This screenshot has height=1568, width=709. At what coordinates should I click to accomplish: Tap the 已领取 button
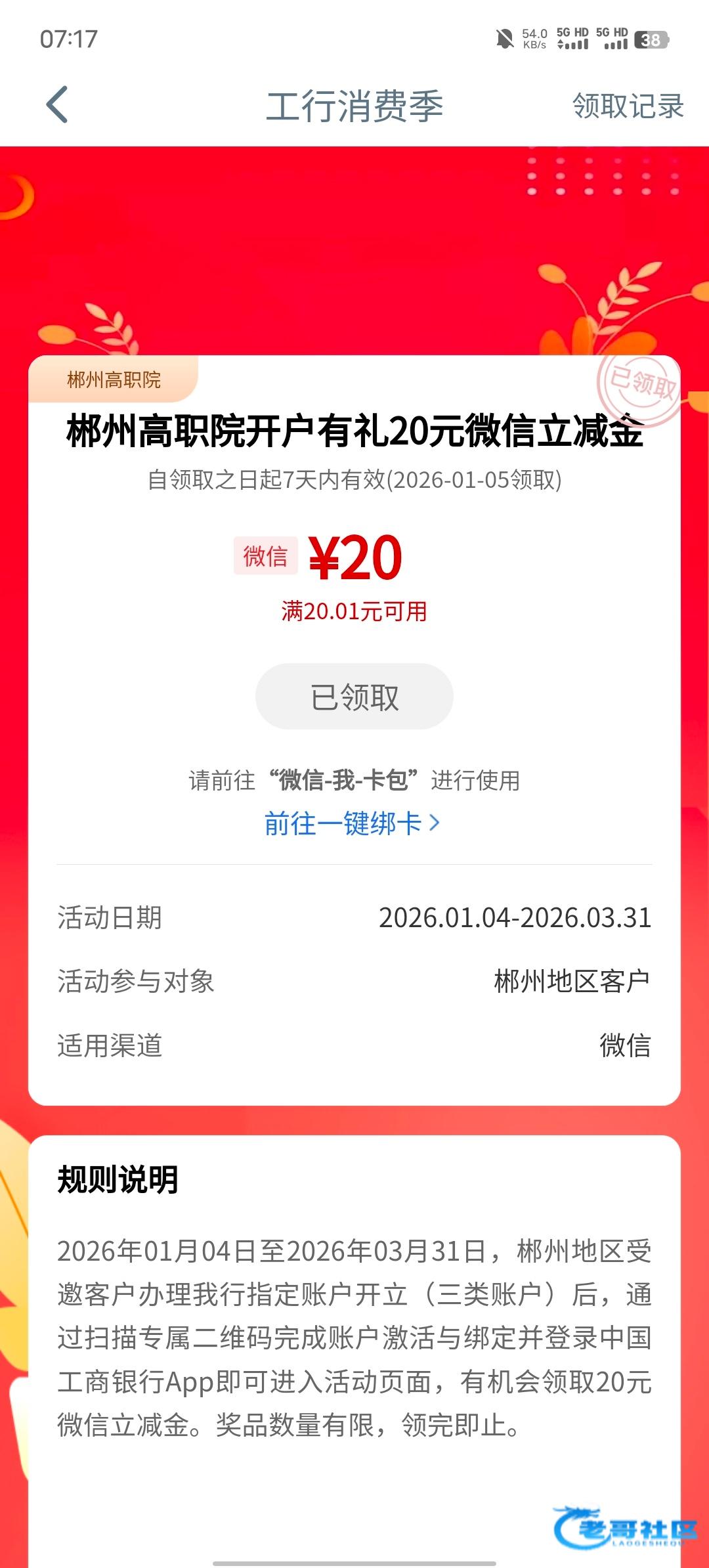point(354,697)
